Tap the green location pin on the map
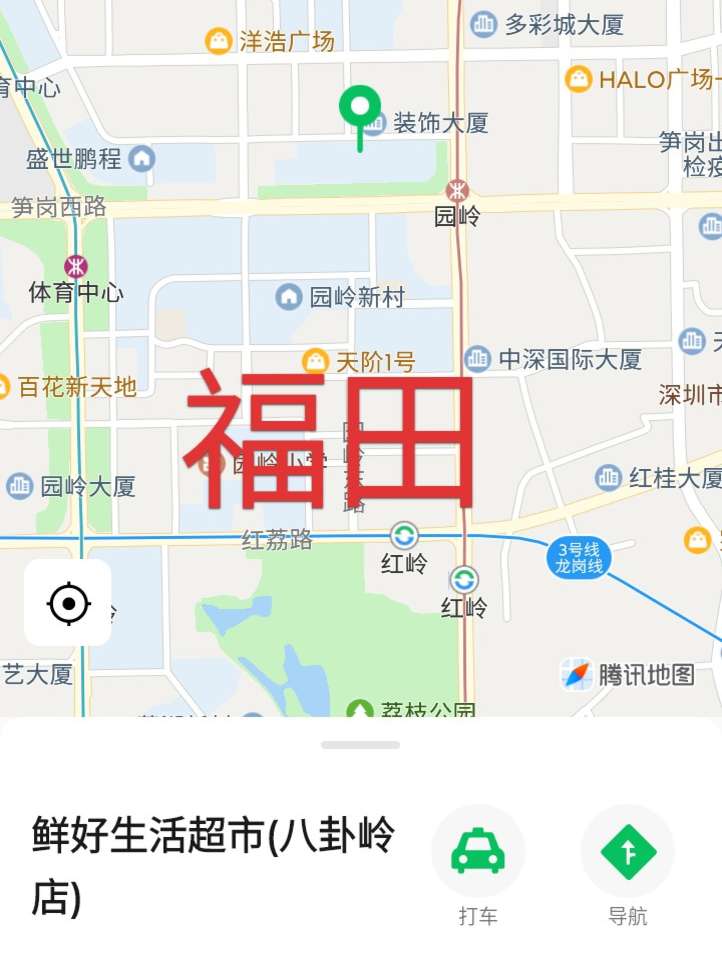 pos(360,108)
